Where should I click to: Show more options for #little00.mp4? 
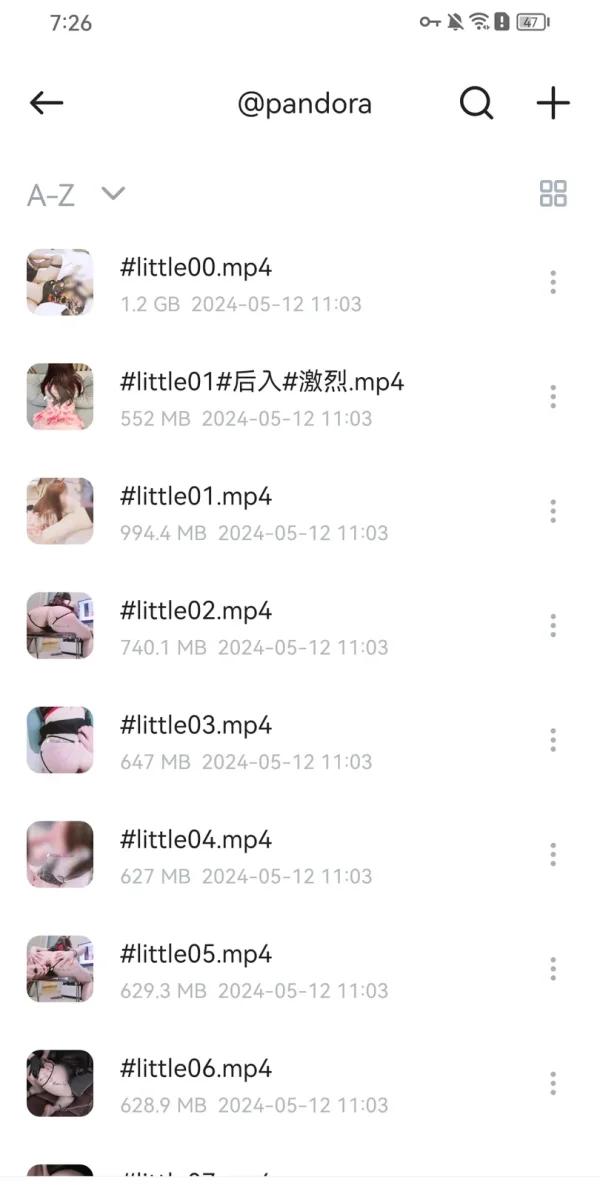[x=553, y=283]
